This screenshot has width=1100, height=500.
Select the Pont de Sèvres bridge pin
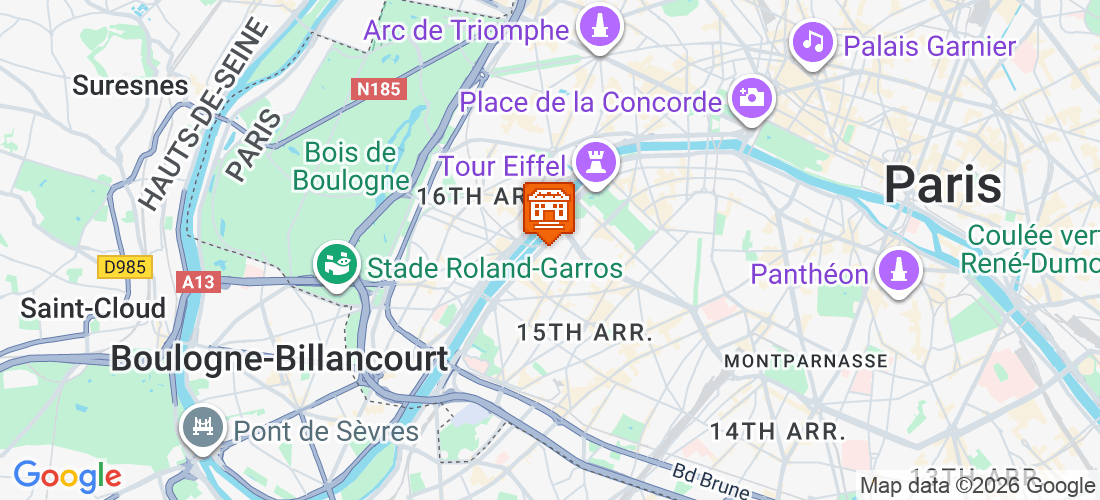(x=203, y=429)
